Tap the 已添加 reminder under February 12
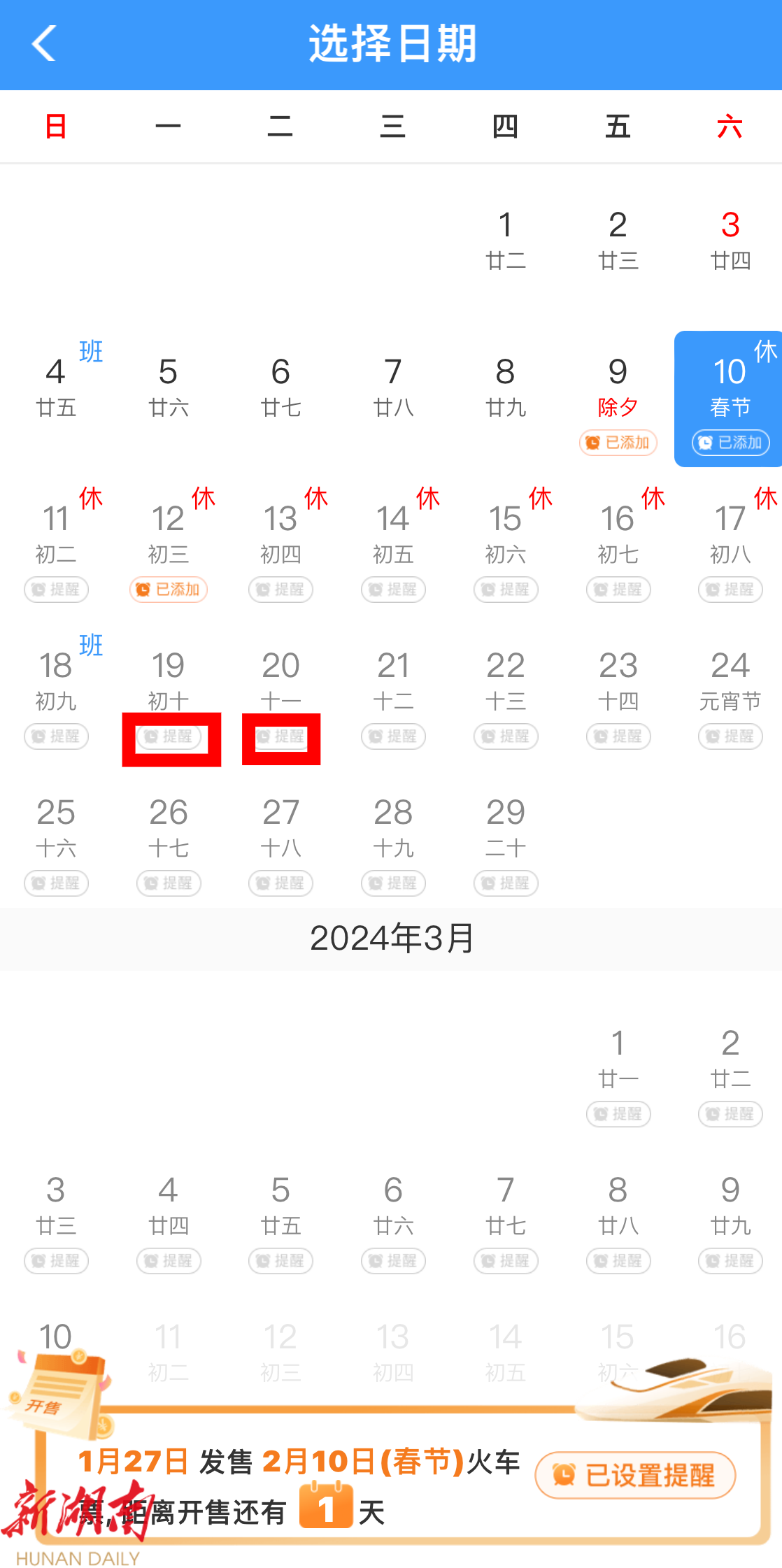The width and height of the screenshot is (782, 1568). coord(169,590)
